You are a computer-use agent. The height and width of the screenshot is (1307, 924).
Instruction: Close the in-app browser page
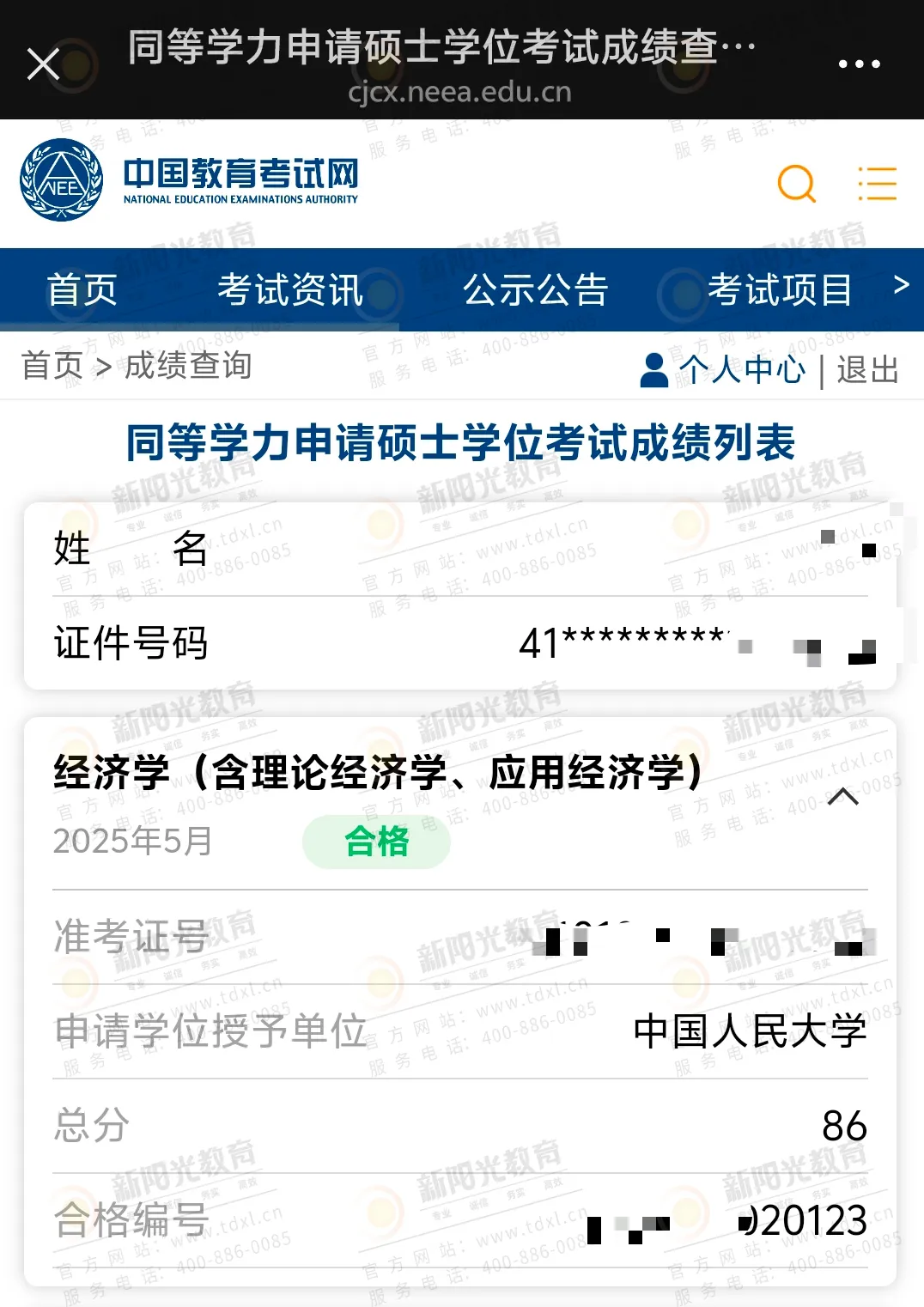[43, 64]
